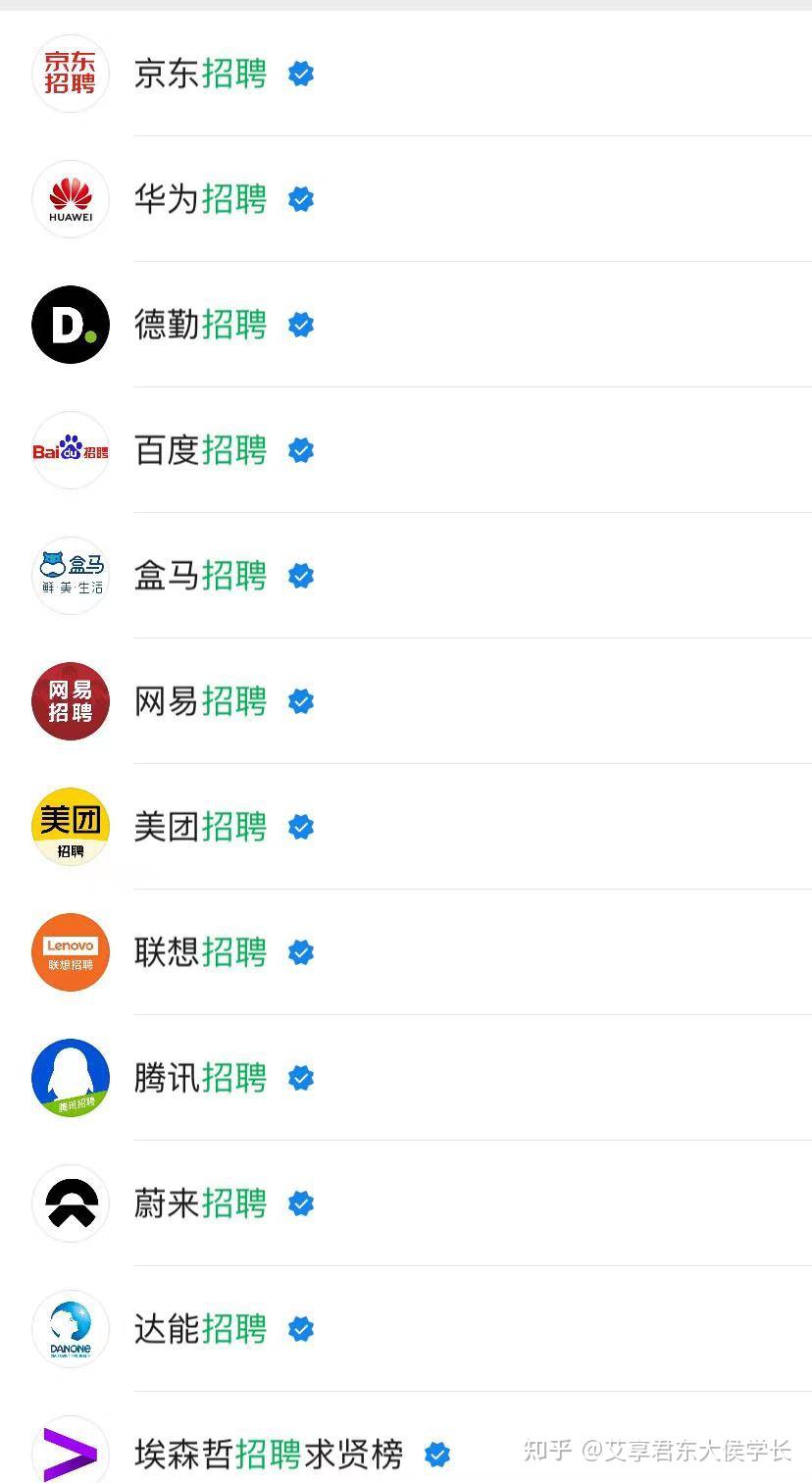This screenshot has height=1483, width=812.
Task: Open the 埃森哲招聘求贤榜 account
Action: click(406, 1438)
